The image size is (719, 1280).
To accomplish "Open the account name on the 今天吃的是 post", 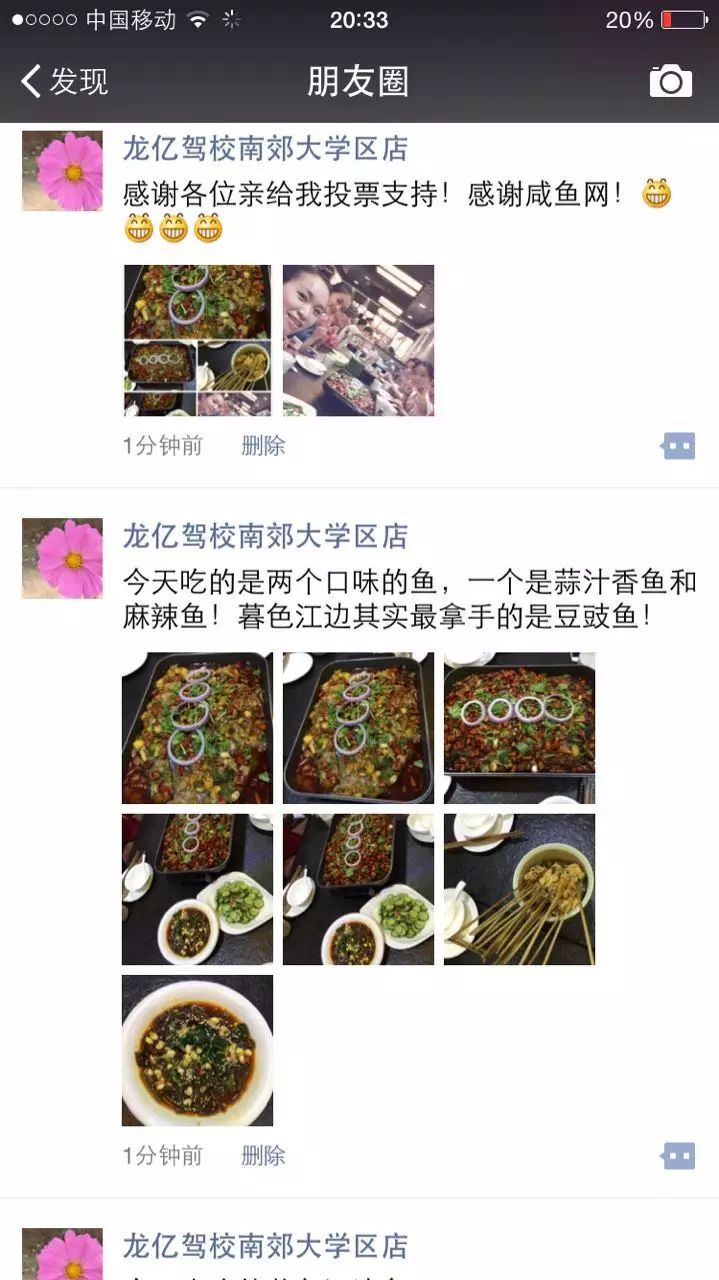I will tap(265, 536).
